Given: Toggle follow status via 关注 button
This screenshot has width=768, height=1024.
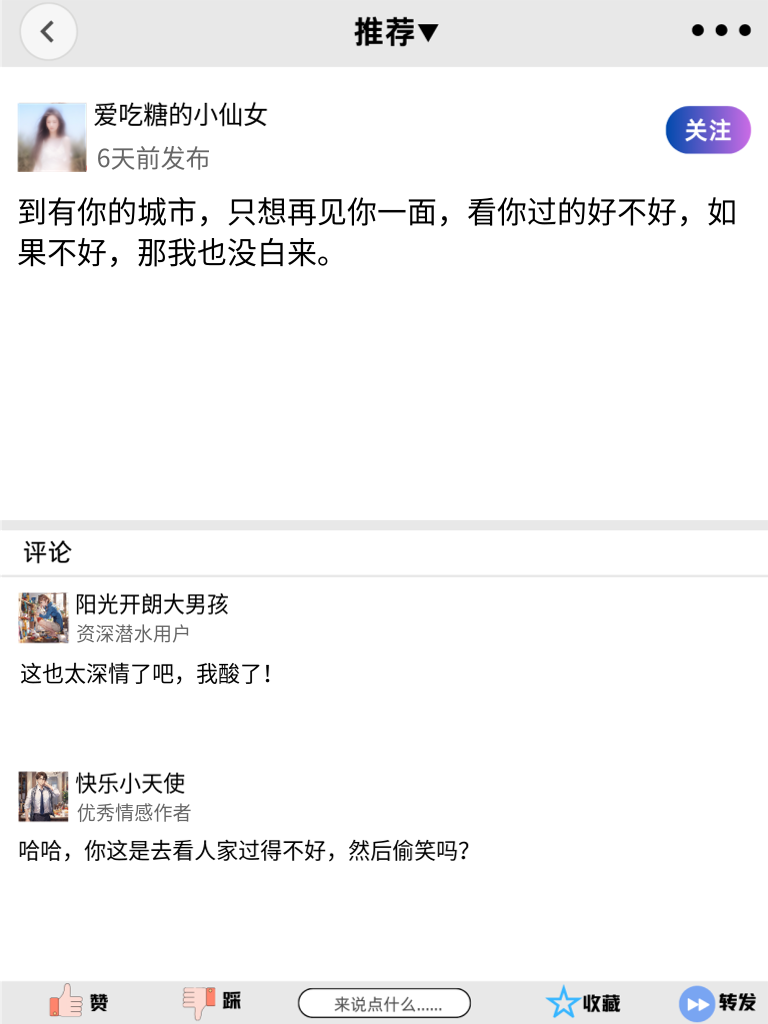Looking at the screenshot, I should click(x=707, y=130).
